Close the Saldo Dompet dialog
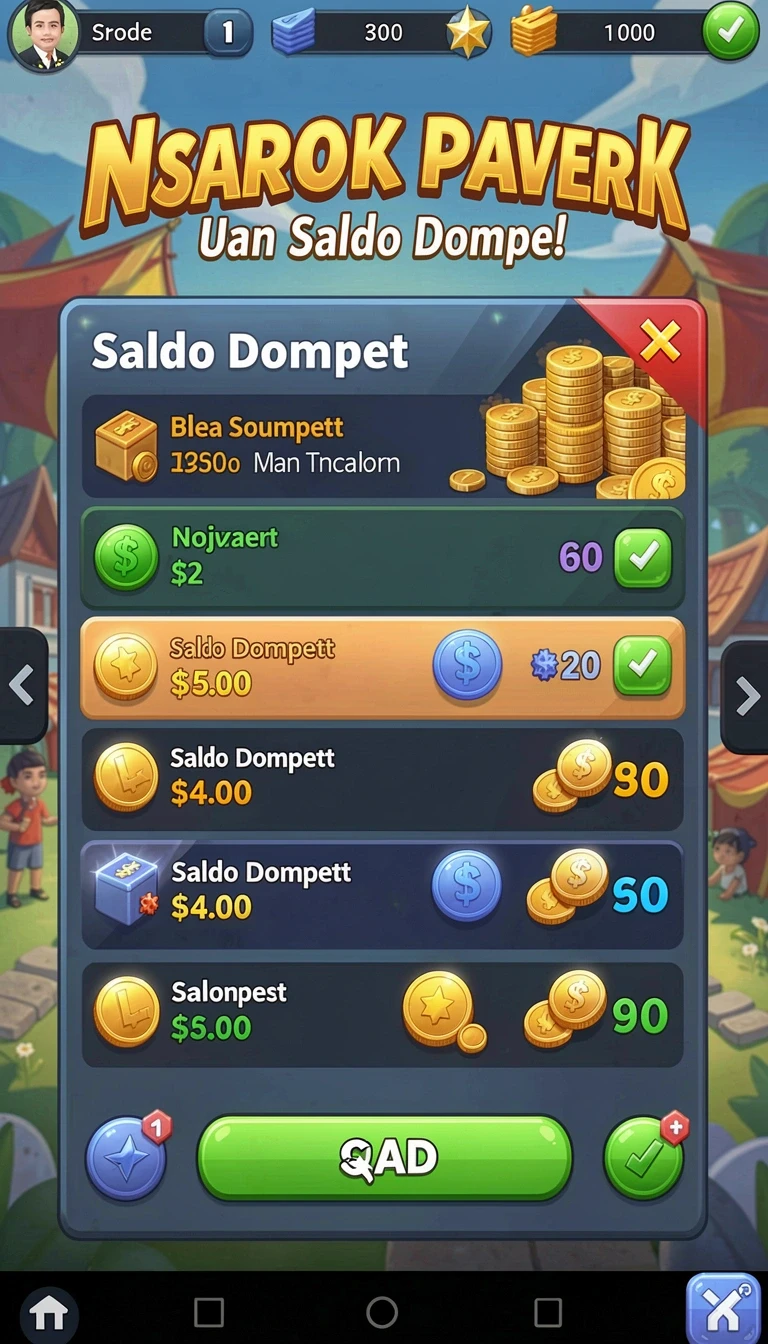This screenshot has height=1344, width=768. coord(659,343)
